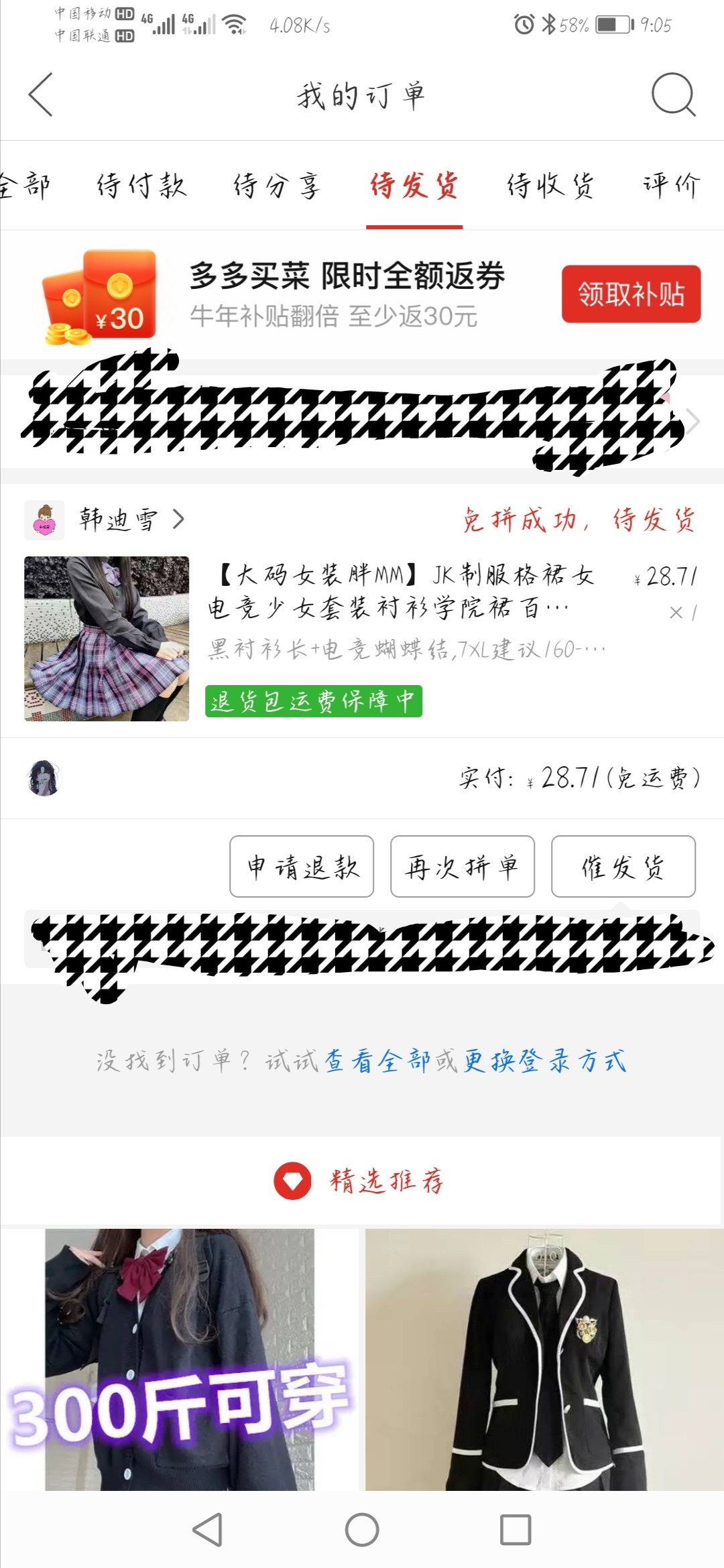Open the 韩迪雪 shop page
The image size is (724, 1568).
click(119, 520)
